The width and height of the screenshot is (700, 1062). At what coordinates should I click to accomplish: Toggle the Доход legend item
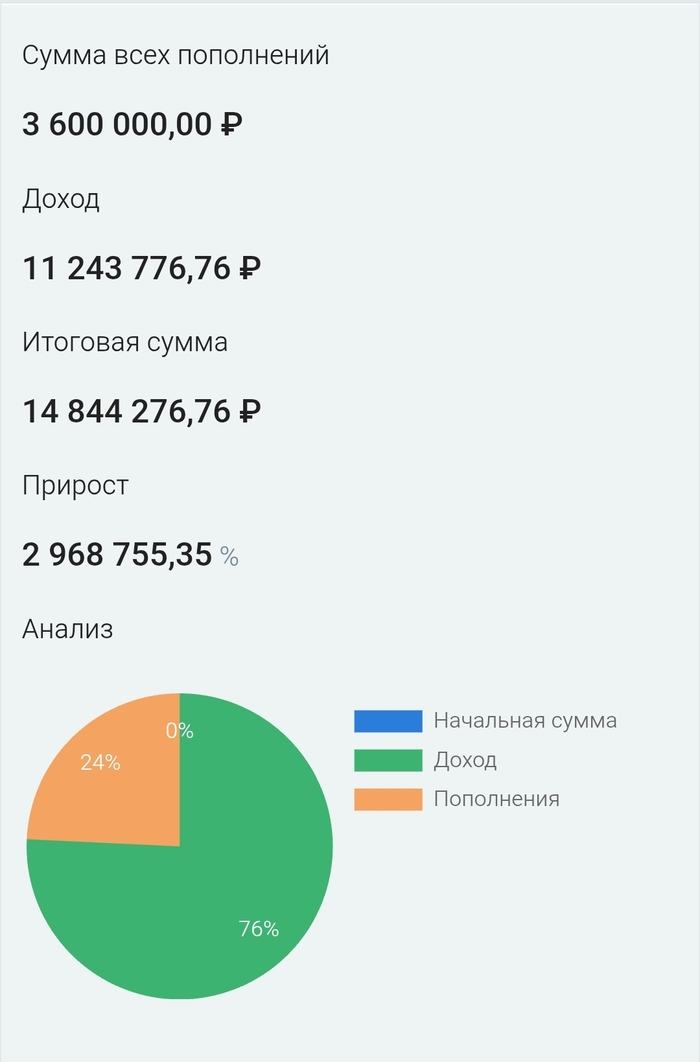tap(426, 760)
